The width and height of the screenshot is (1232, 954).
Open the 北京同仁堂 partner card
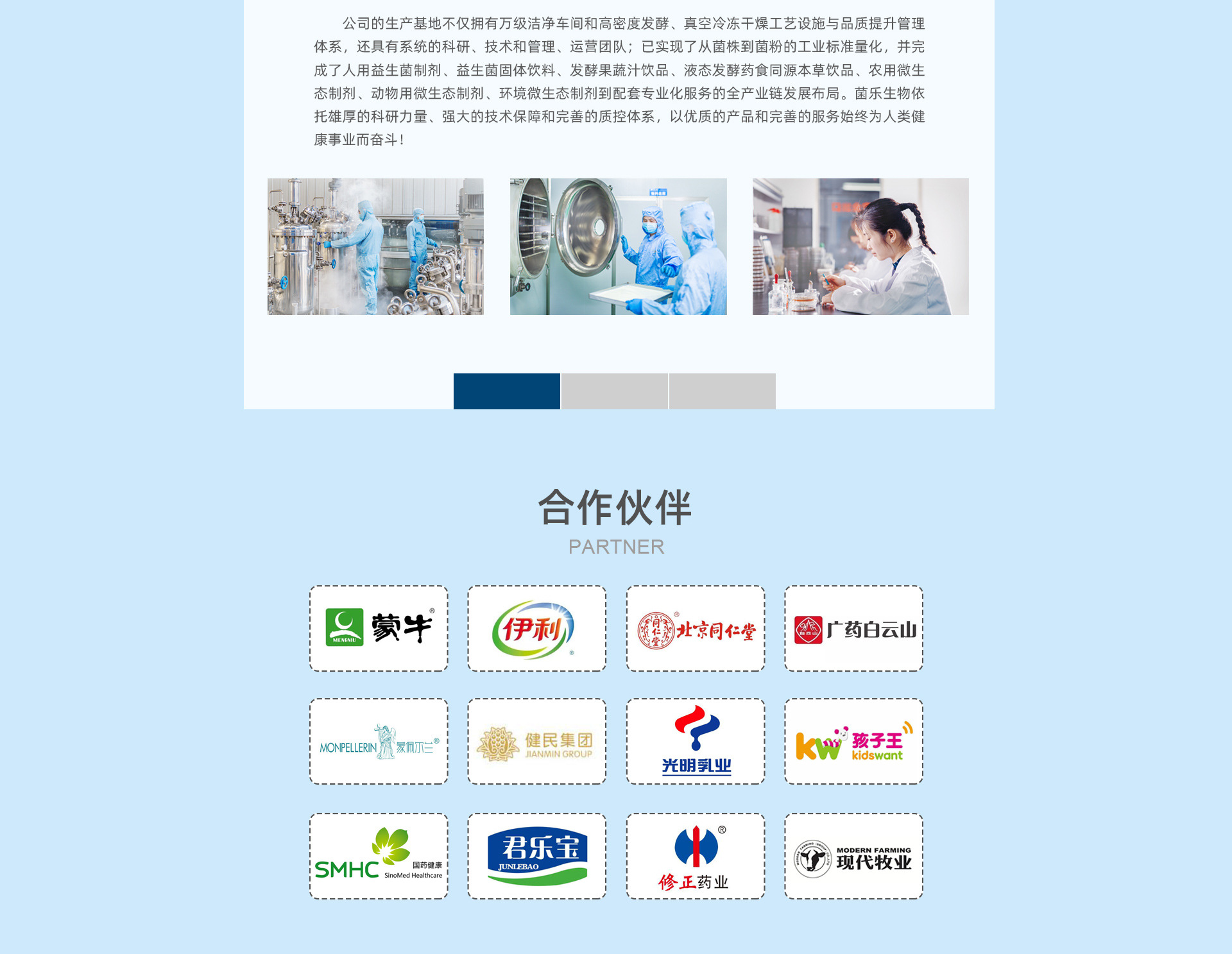[696, 628]
